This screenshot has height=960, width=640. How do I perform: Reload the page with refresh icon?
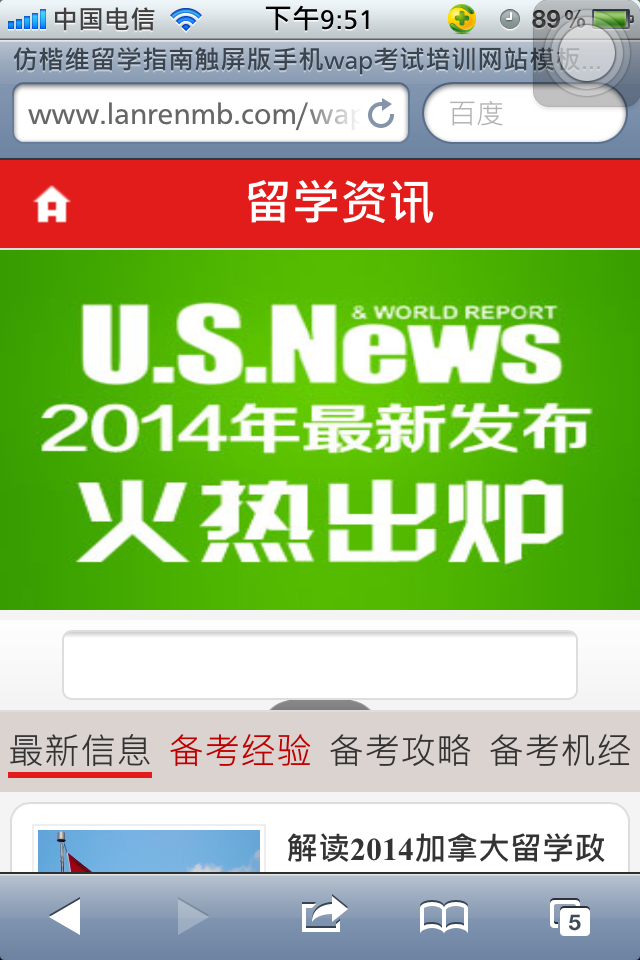coord(381,114)
